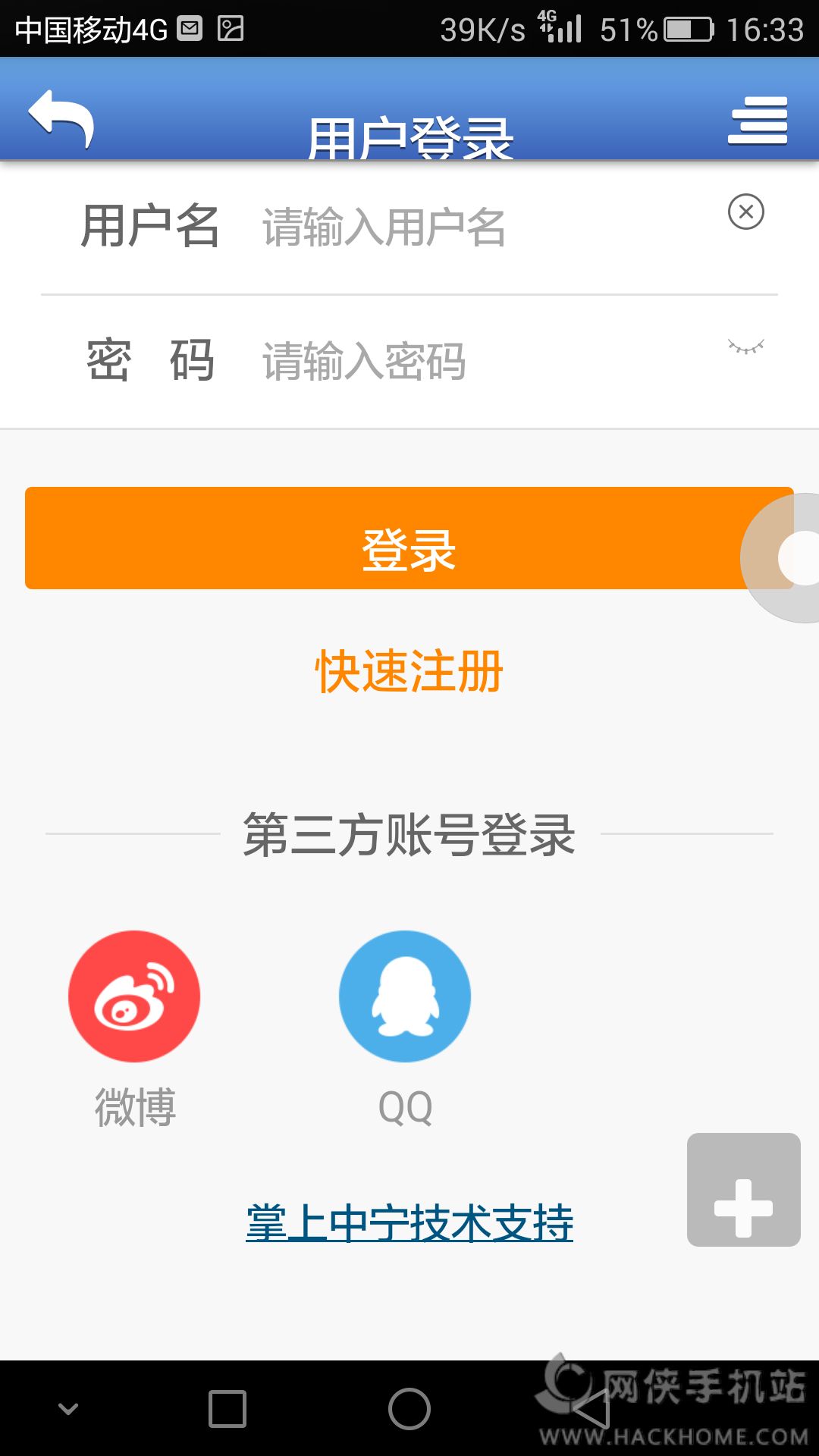Open 快速注册 (quick registration)
This screenshot has width=819, height=1456.
(409, 671)
